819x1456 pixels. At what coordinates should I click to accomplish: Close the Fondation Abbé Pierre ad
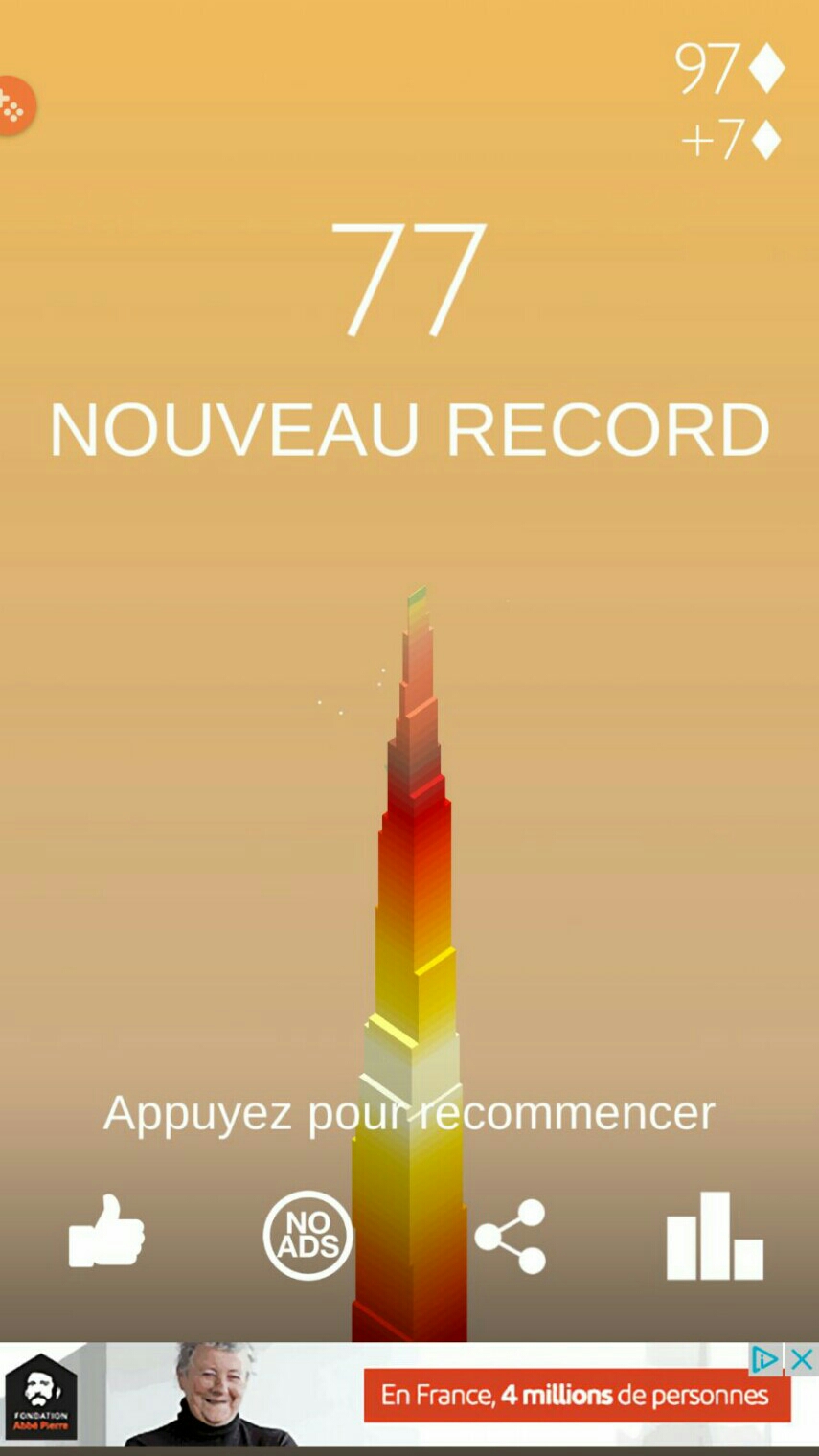pyautogui.click(x=803, y=1358)
